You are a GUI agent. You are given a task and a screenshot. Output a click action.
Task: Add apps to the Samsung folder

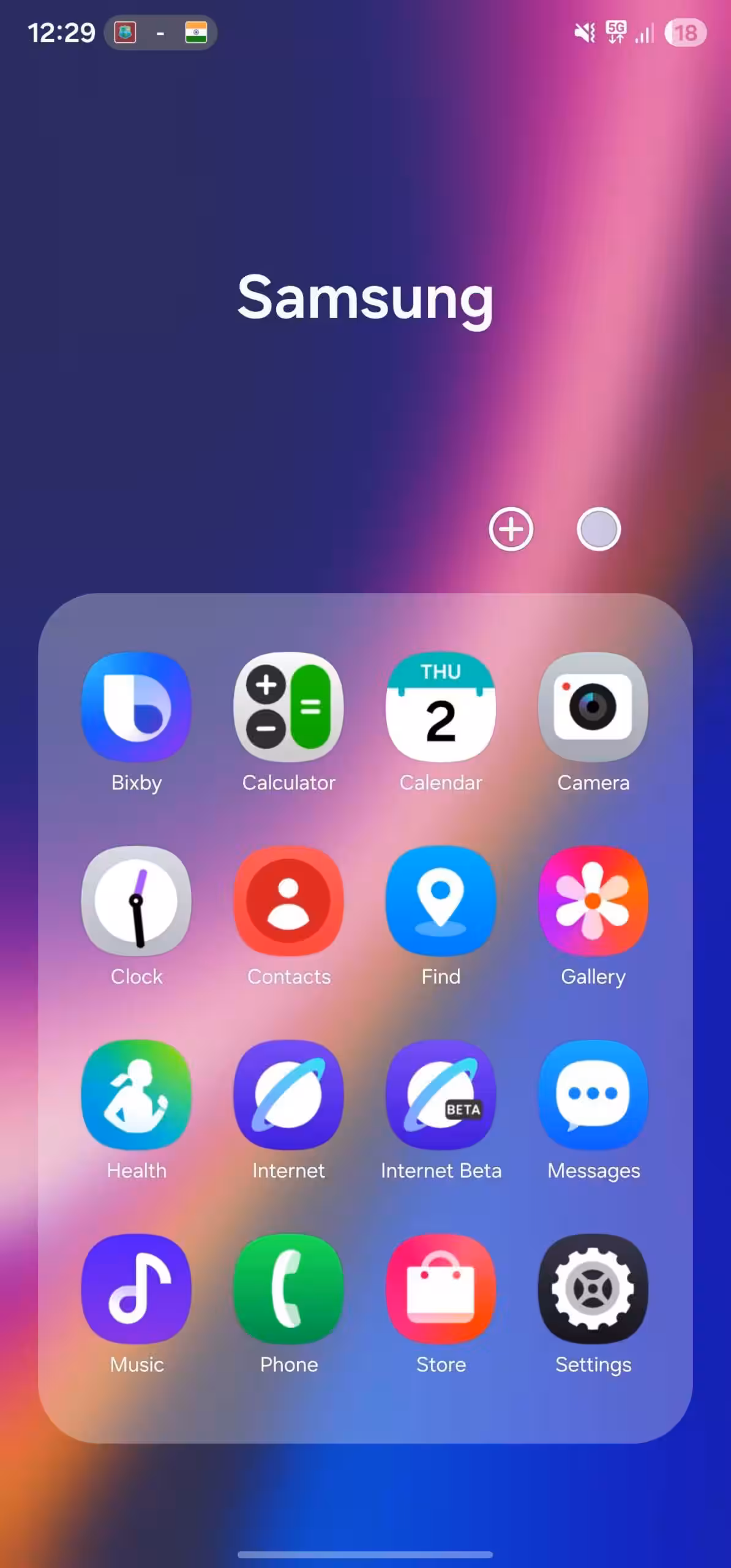[511, 529]
